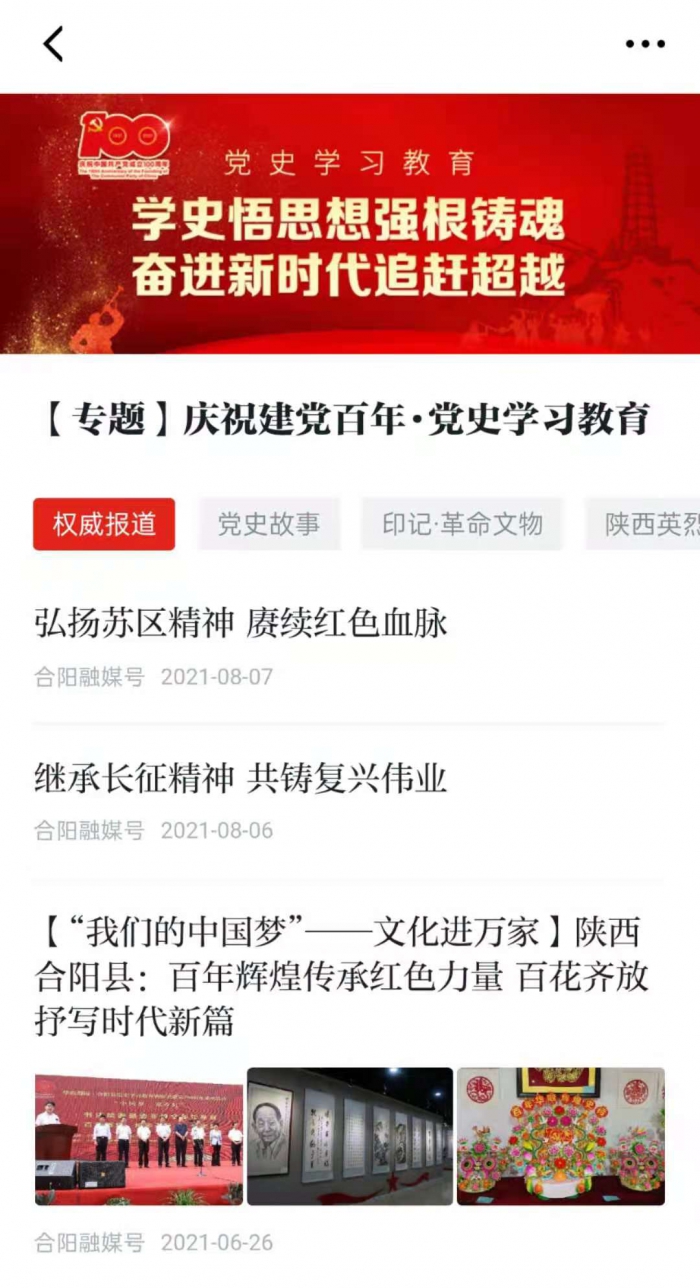Open article 继承长征精神 共铸复兴伟业
Screen dimensions: 700x1288
point(240,778)
